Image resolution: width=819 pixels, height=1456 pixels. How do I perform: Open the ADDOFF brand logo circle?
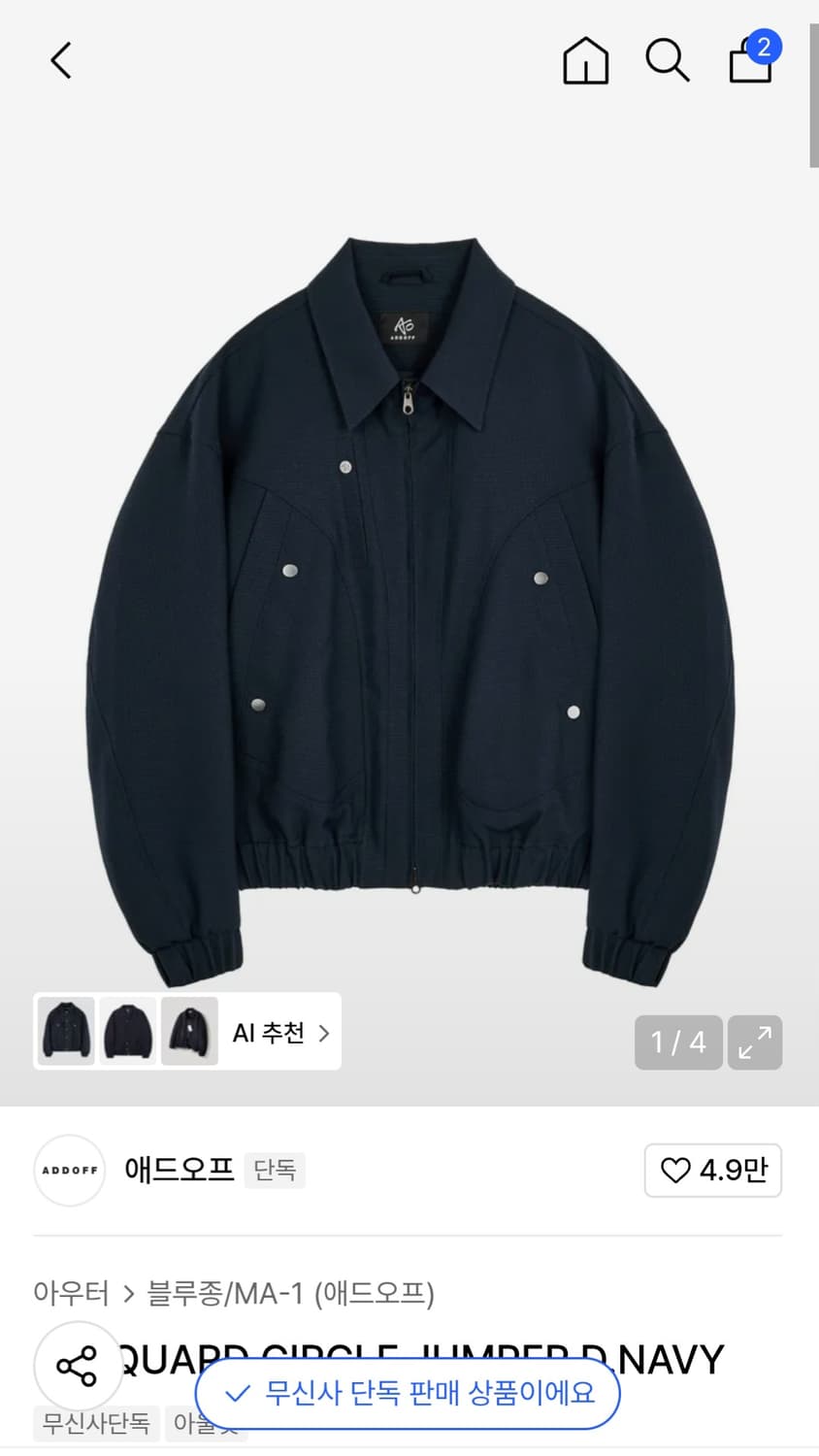[68, 1171]
